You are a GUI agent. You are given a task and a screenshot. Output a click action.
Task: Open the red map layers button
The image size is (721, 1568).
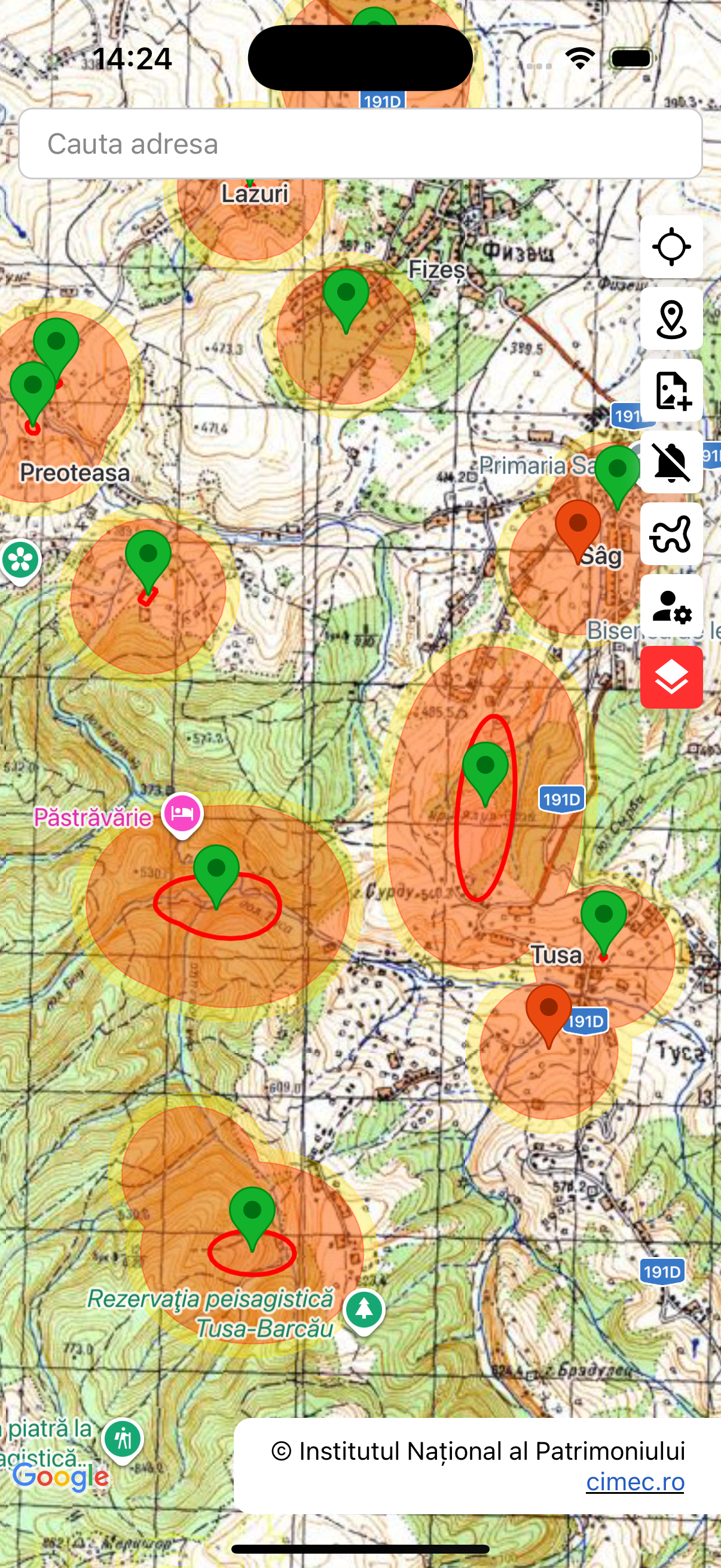(671, 678)
